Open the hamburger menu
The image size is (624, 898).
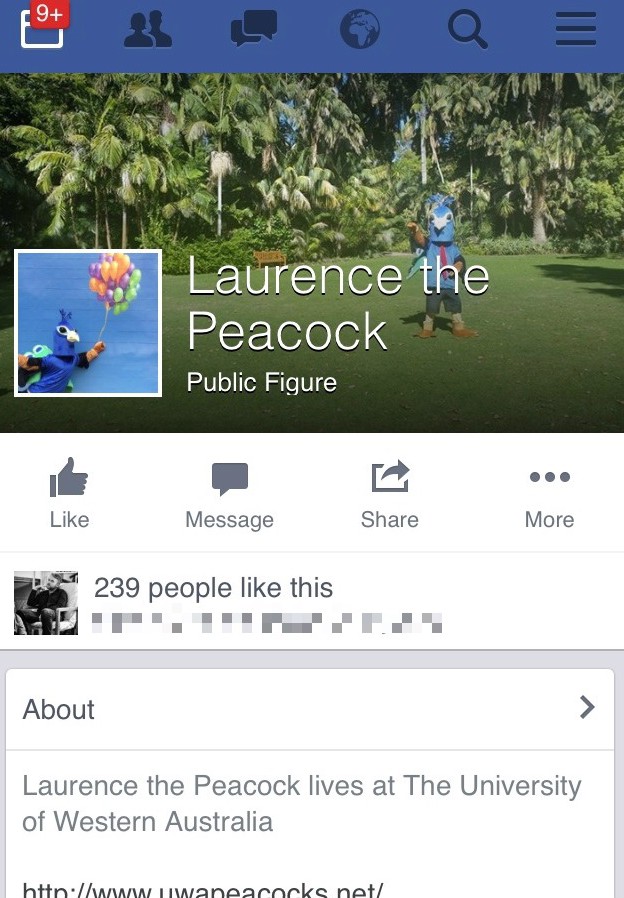[575, 31]
